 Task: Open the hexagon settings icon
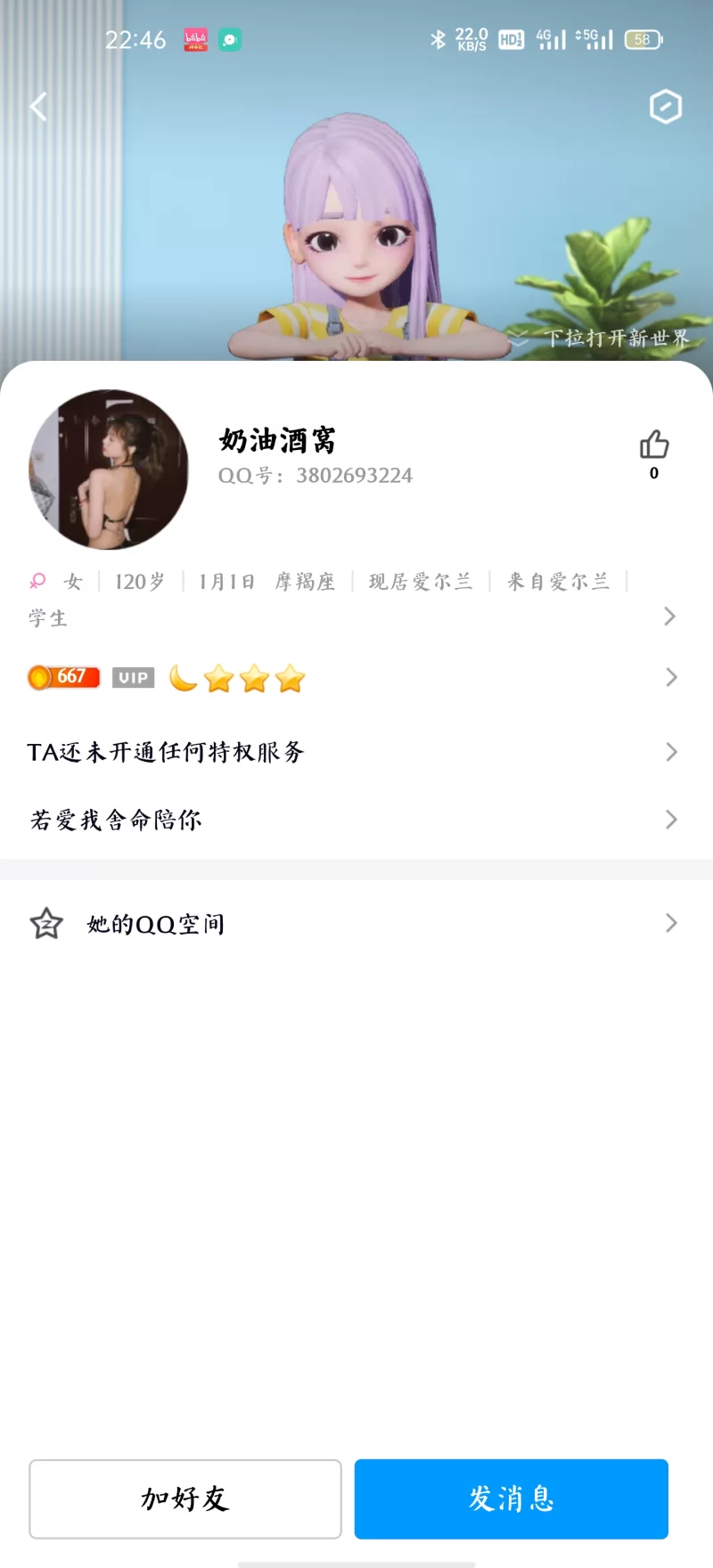click(665, 107)
